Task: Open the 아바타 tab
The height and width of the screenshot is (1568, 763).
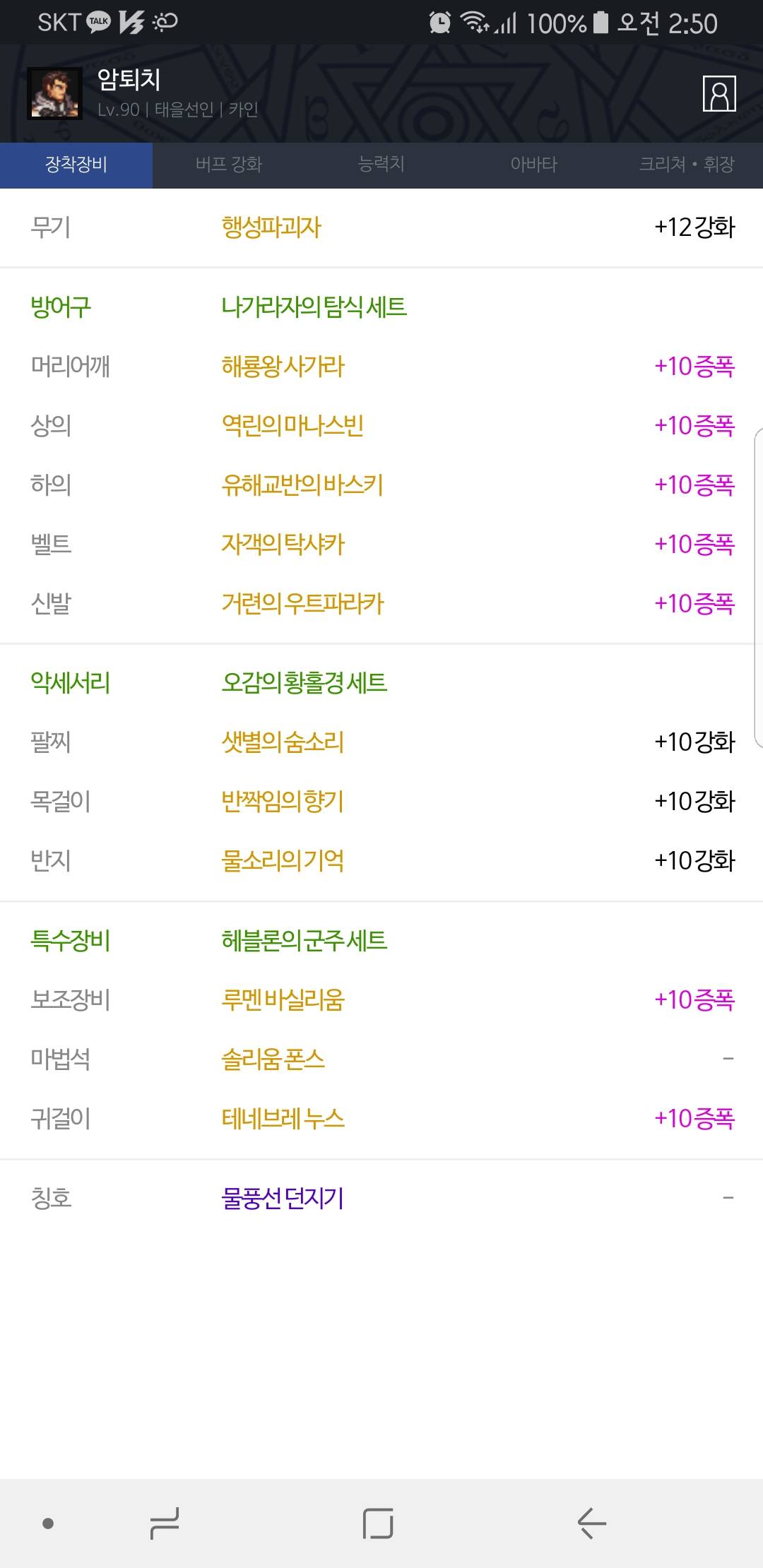Action: [x=534, y=165]
